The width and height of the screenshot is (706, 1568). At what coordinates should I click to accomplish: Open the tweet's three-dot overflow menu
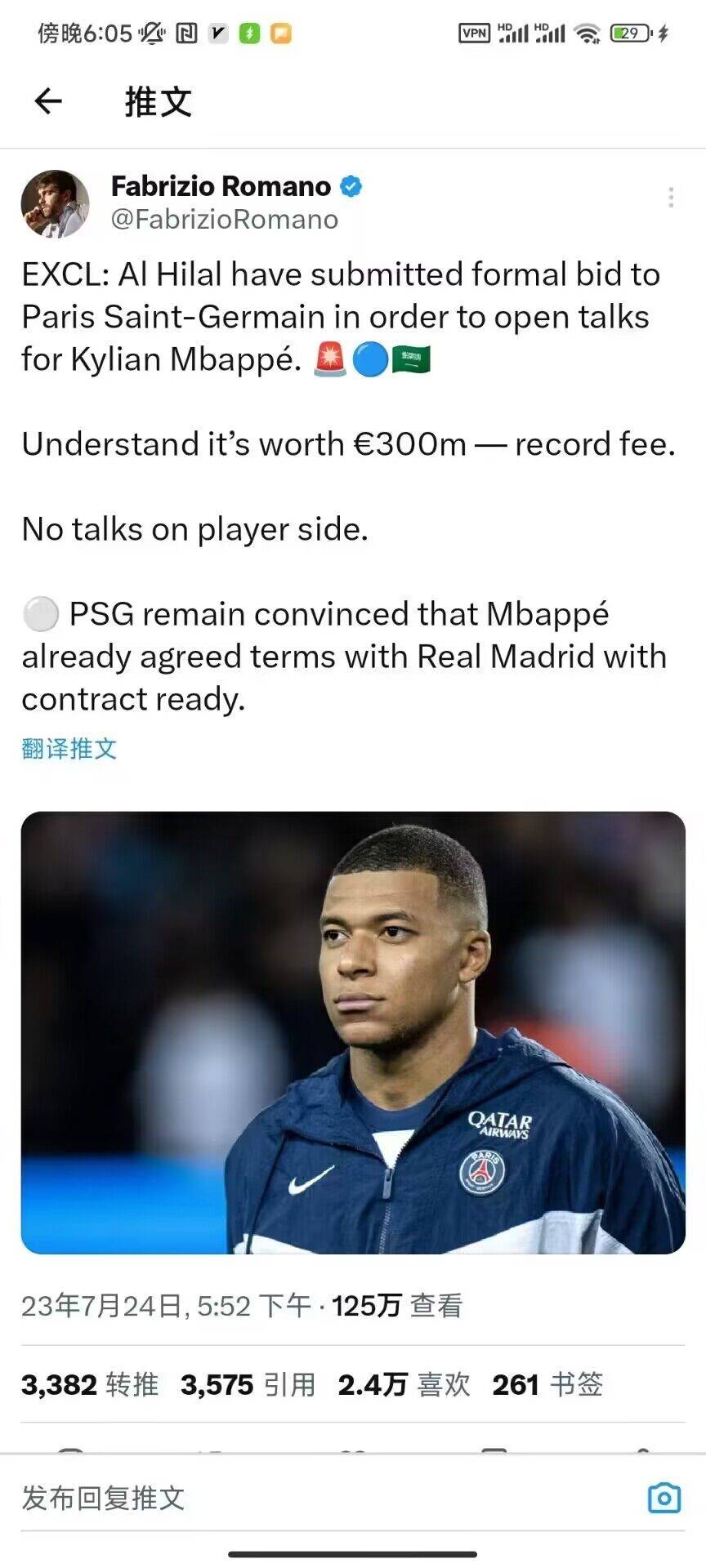click(670, 198)
